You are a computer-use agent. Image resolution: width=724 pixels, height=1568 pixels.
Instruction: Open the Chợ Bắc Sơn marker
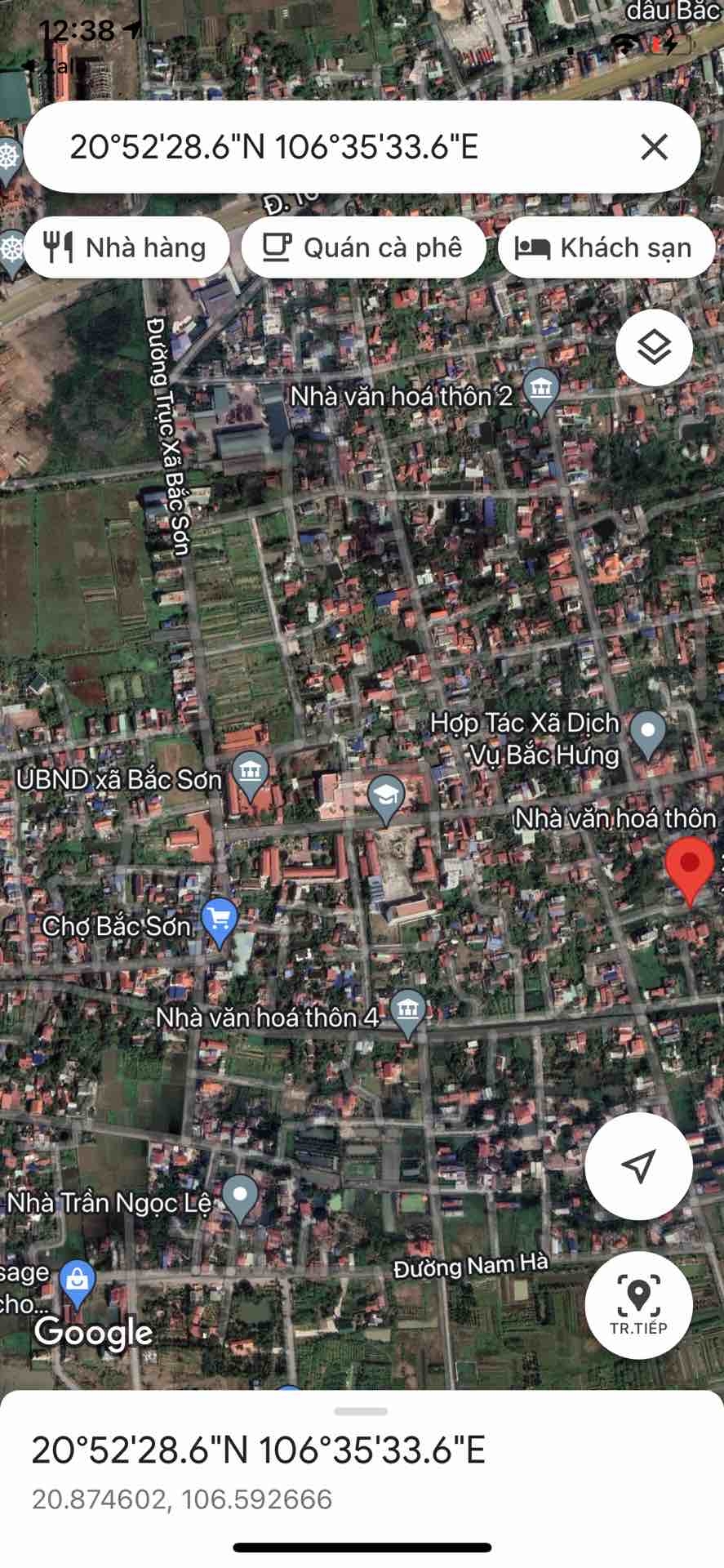(x=219, y=920)
